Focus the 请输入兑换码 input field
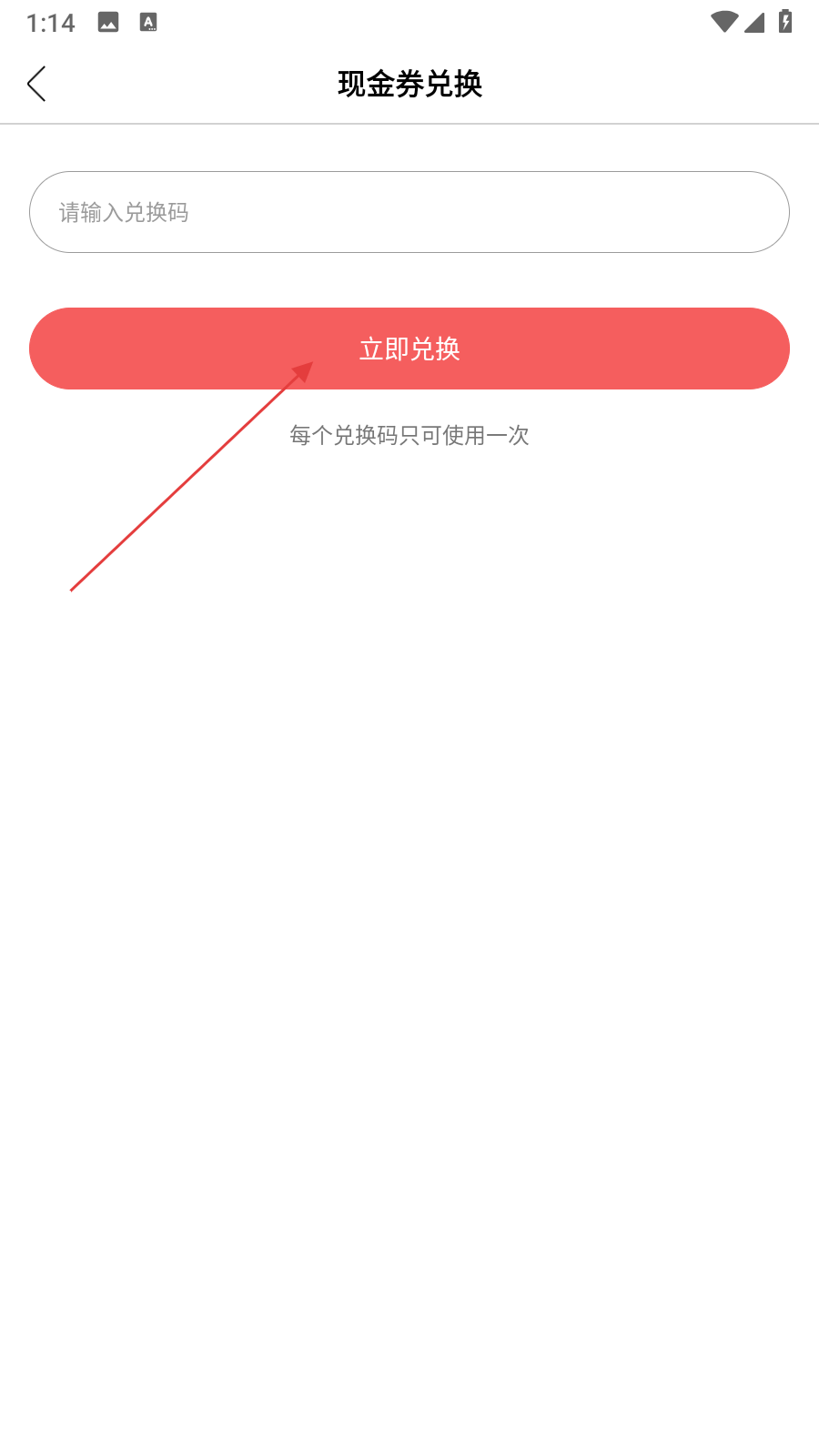This screenshot has height=1456, width=819. 409,212
